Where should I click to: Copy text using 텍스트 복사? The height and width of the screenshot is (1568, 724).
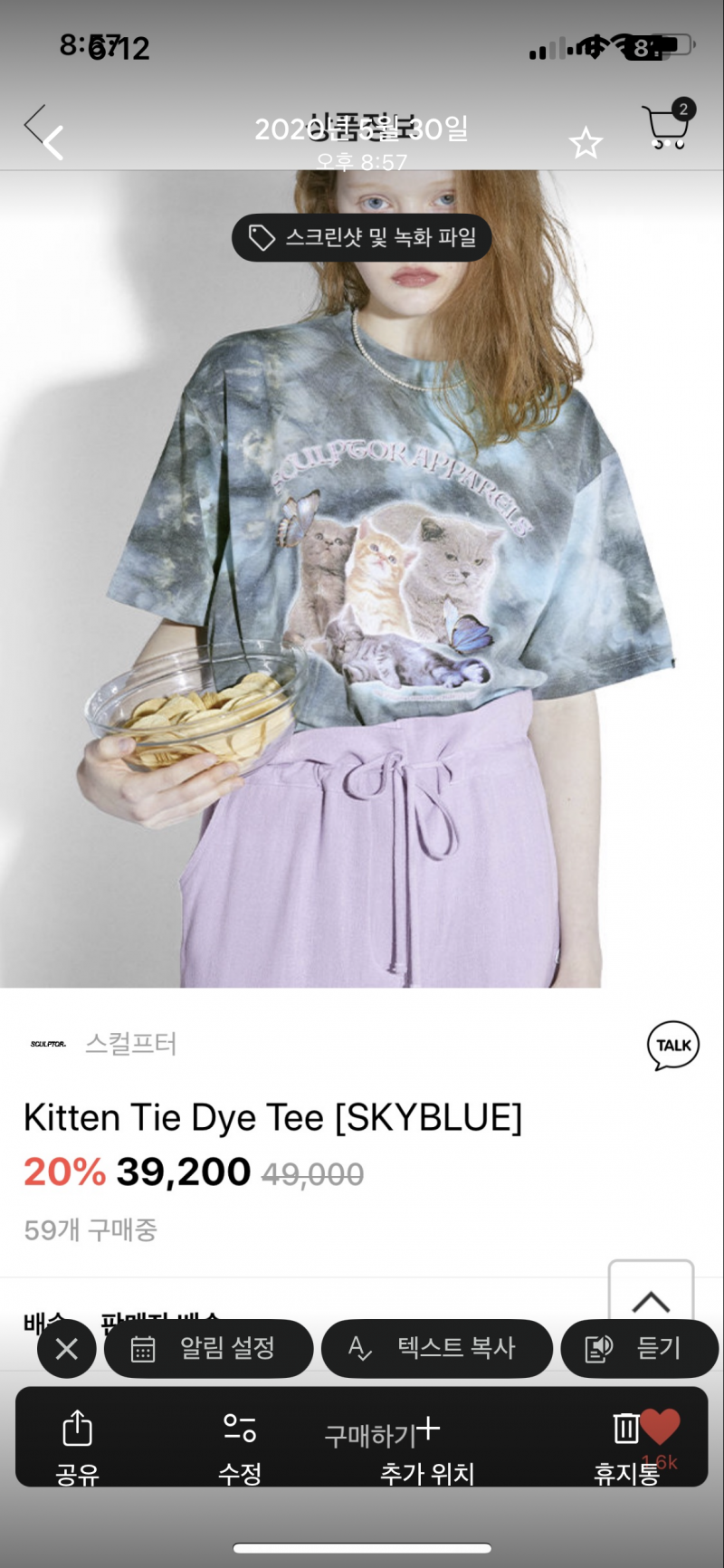point(437,1349)
